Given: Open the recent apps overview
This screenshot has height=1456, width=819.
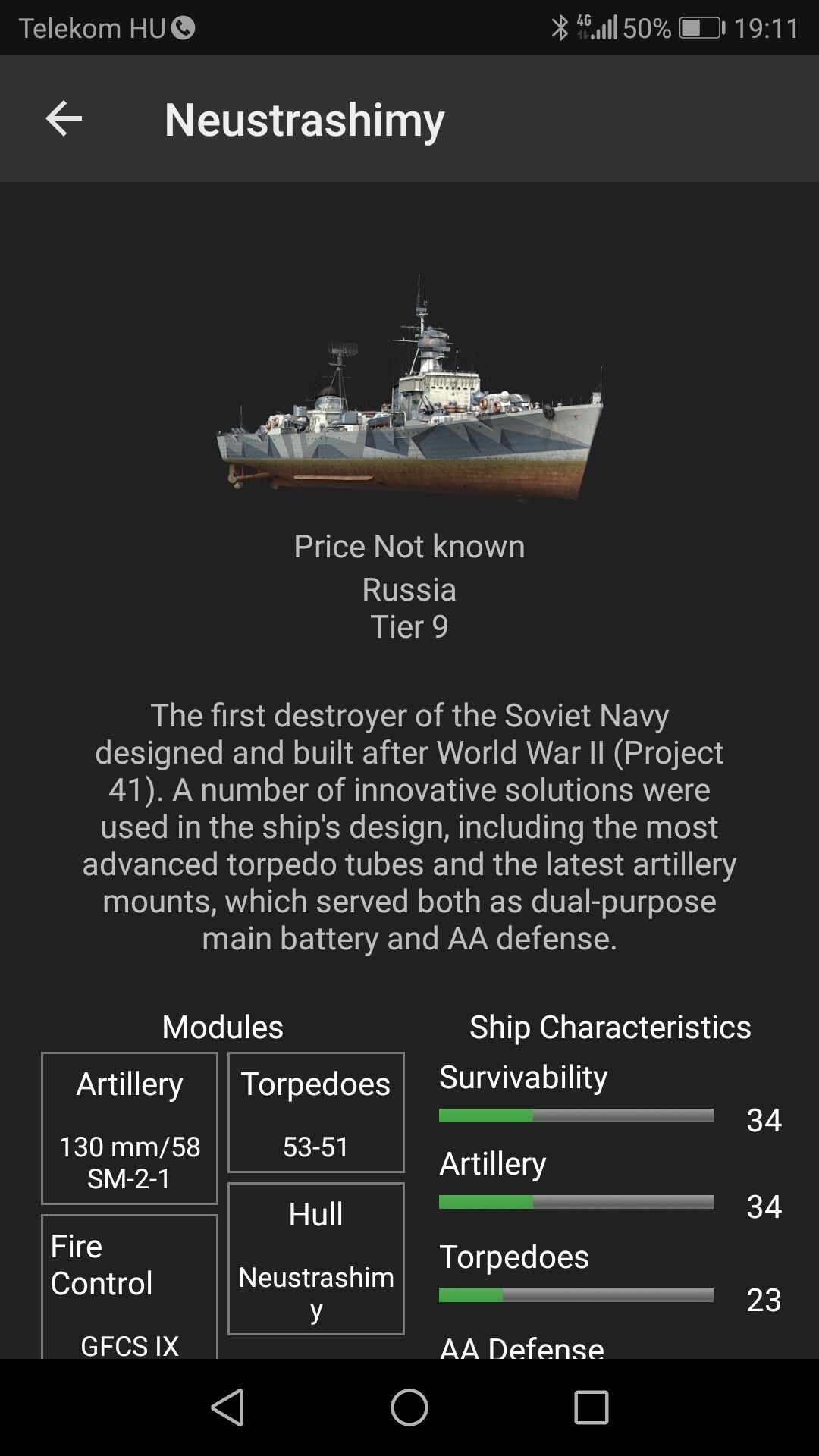Looking at the screenshot, I should point(591,1407).
